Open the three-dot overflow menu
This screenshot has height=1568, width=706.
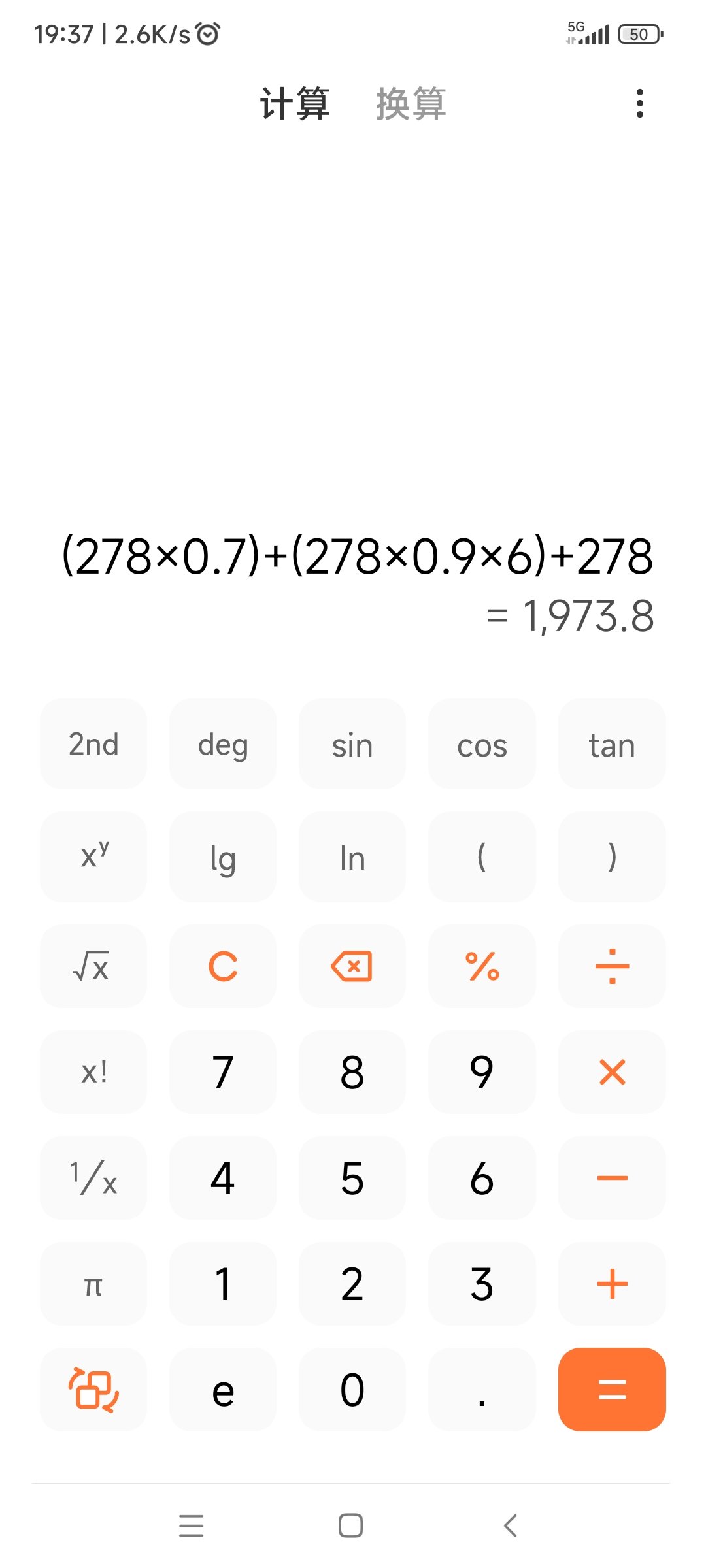(x=639, y=103)
